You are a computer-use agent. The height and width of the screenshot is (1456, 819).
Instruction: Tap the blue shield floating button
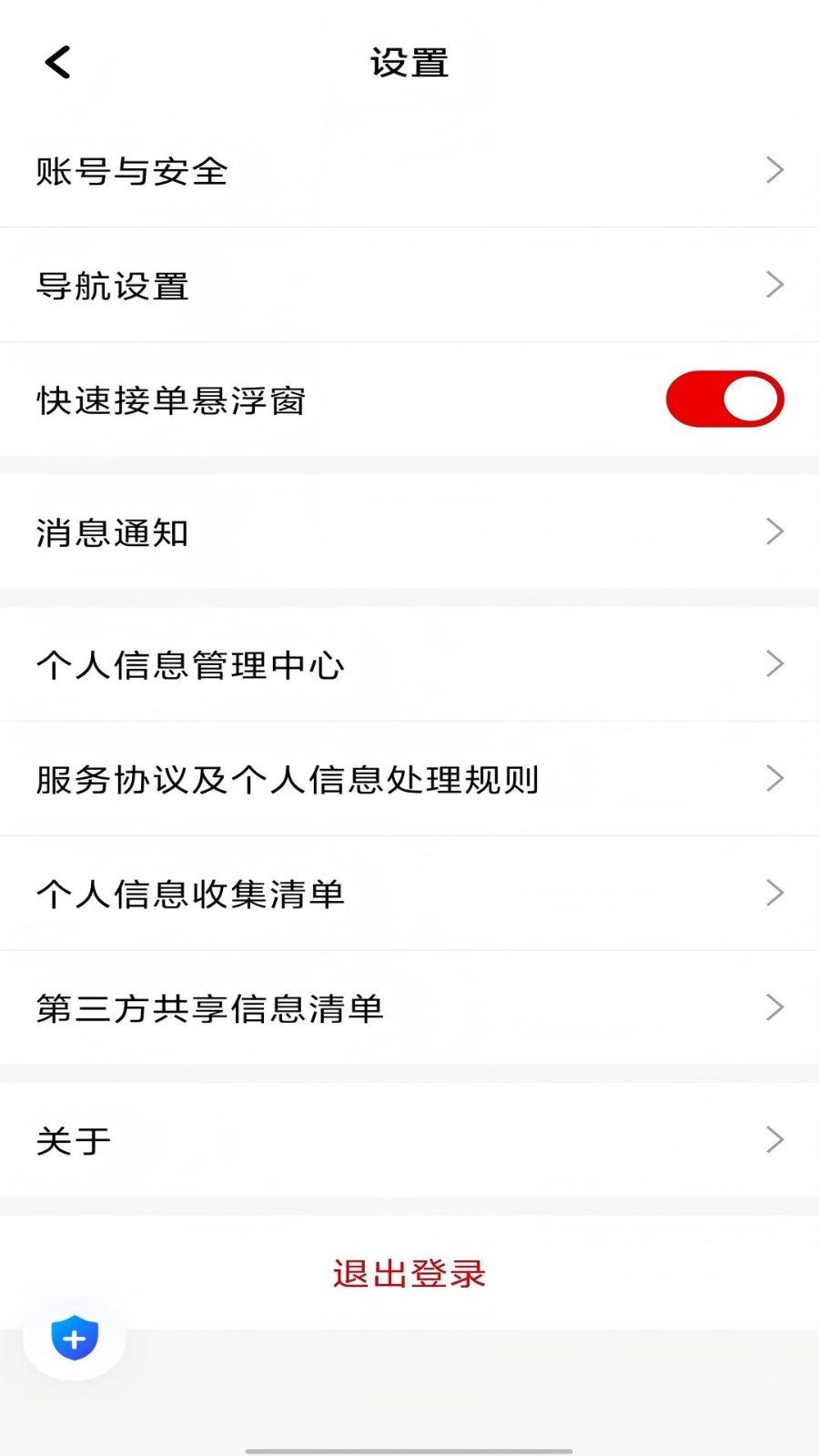pos(75,1338)
